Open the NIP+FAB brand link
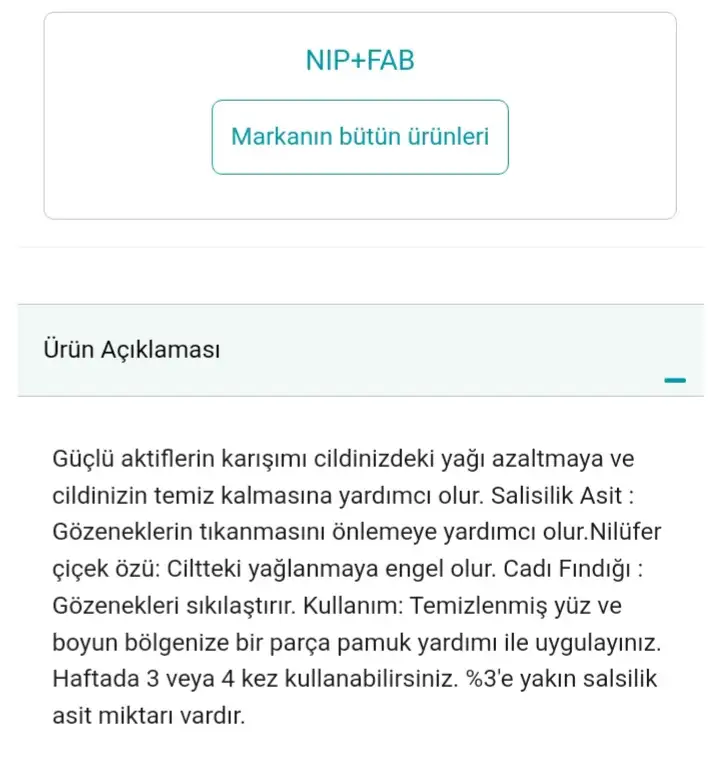Image resolution: width=711 pixels, height=784 pixels. (x=359, y=60)
